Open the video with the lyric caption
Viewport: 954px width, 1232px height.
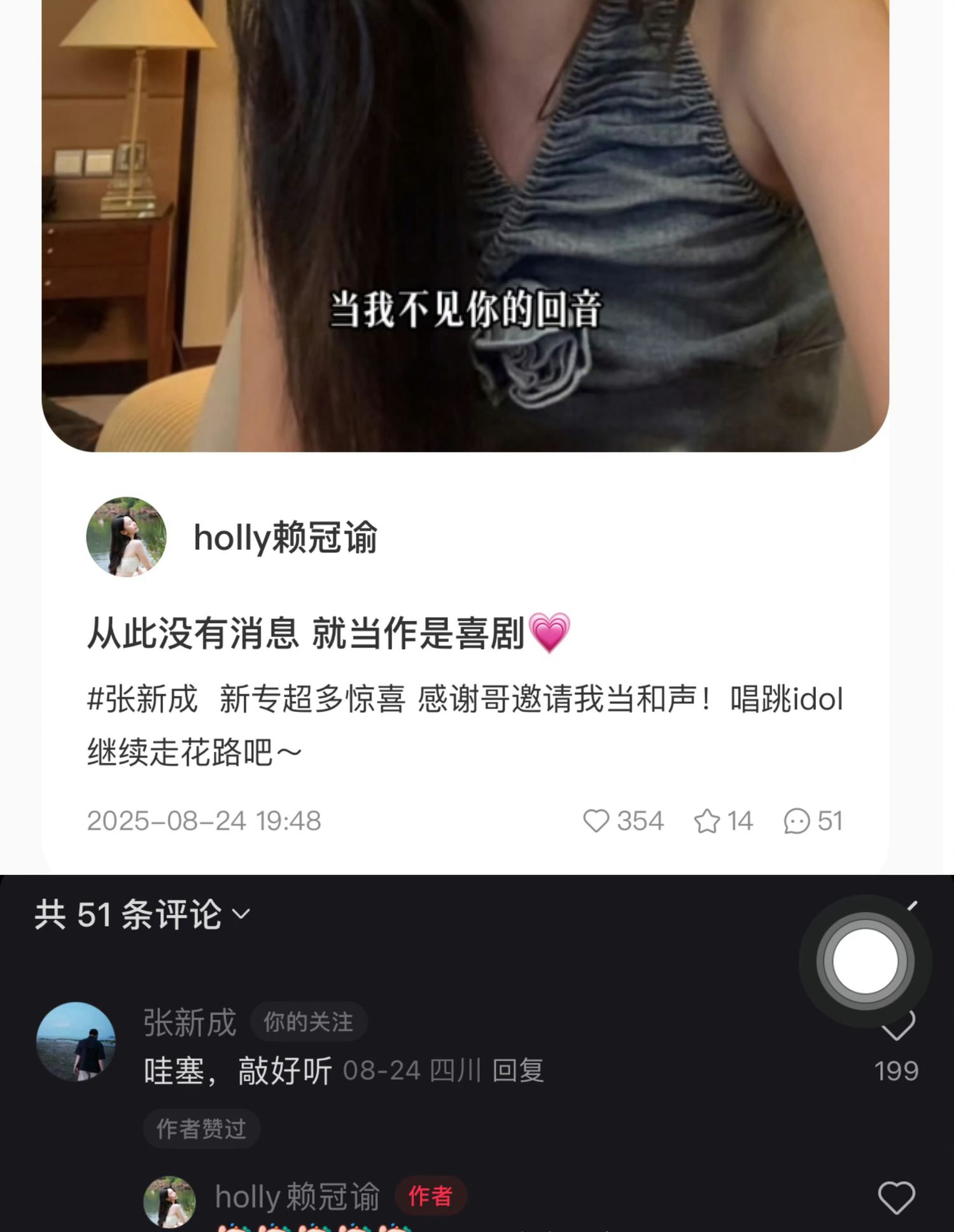(465, 223)
